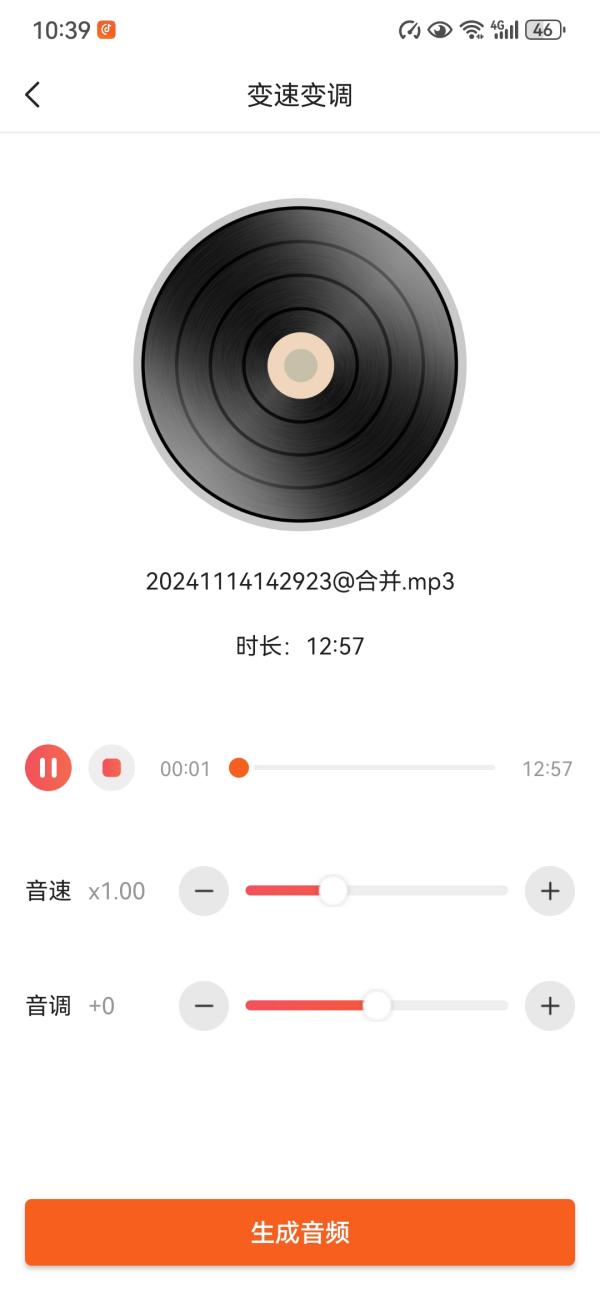Tap the 音调 pitch slider
Screen dimensions: 600x1299
click(x=377, y=1006)
